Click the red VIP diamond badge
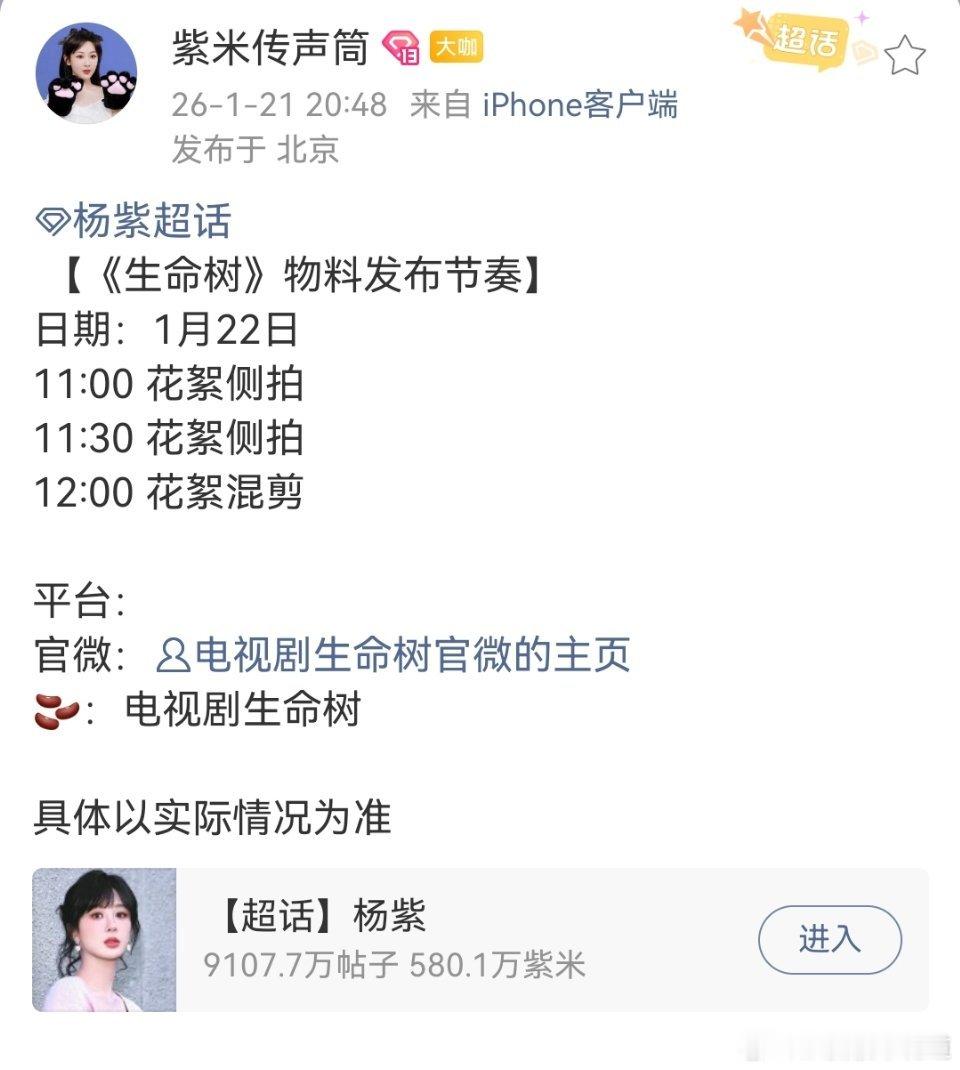The width and height of the screenshot is (960, 1070). pos(398,47)
